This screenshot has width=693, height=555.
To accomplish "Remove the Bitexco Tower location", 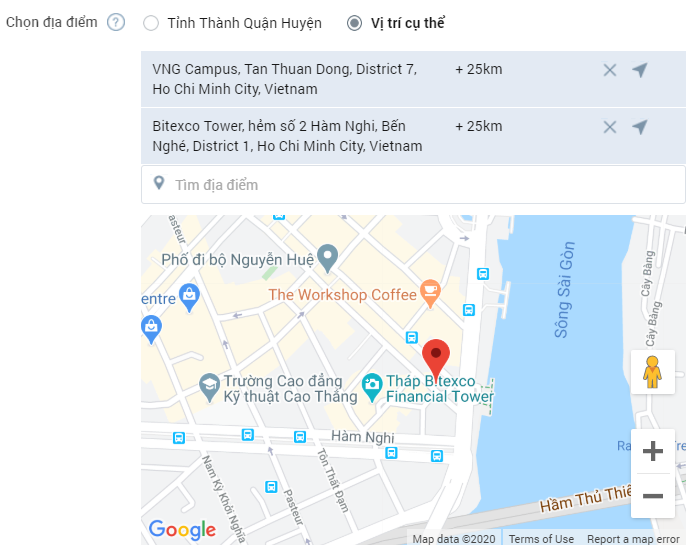I will click(610, 127).
